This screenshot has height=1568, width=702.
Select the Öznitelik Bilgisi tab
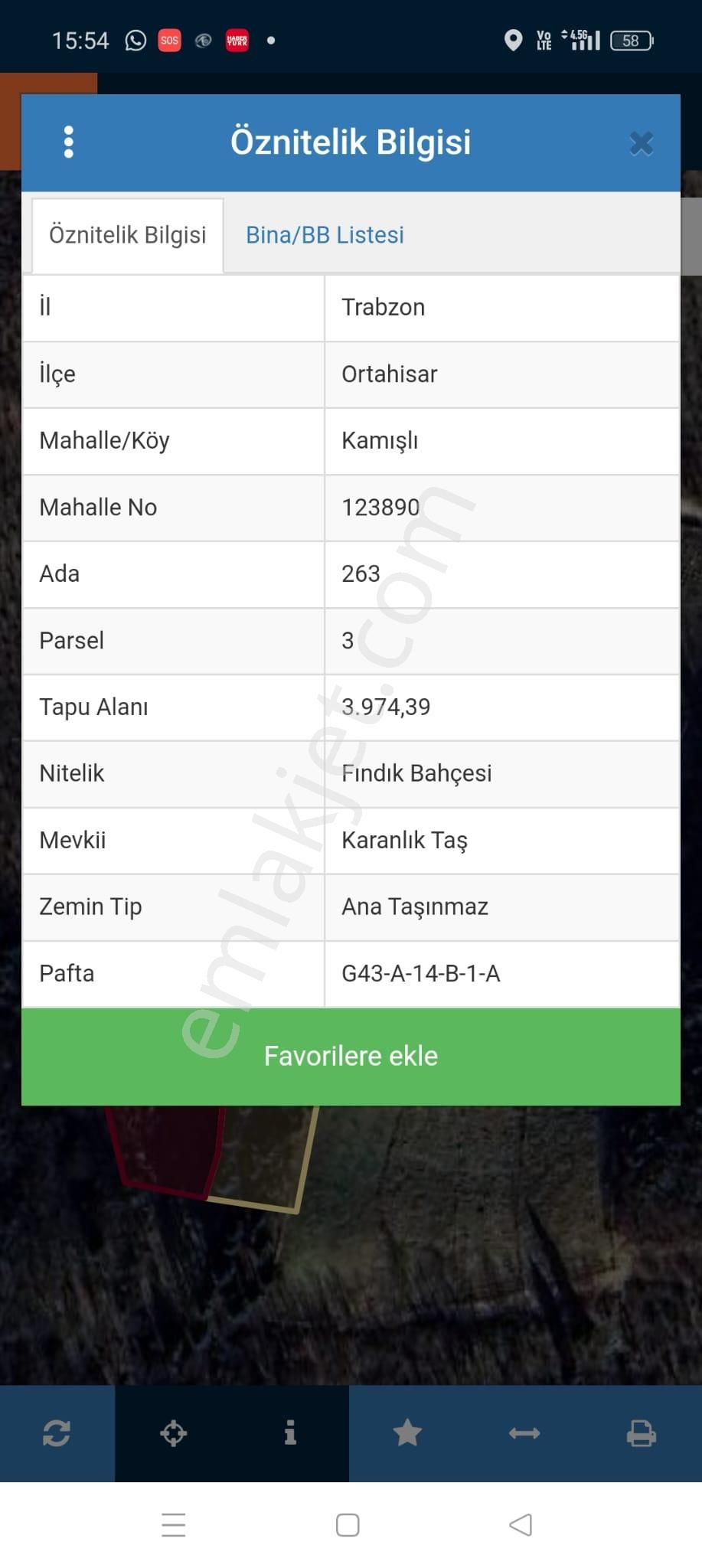point(128,235)
